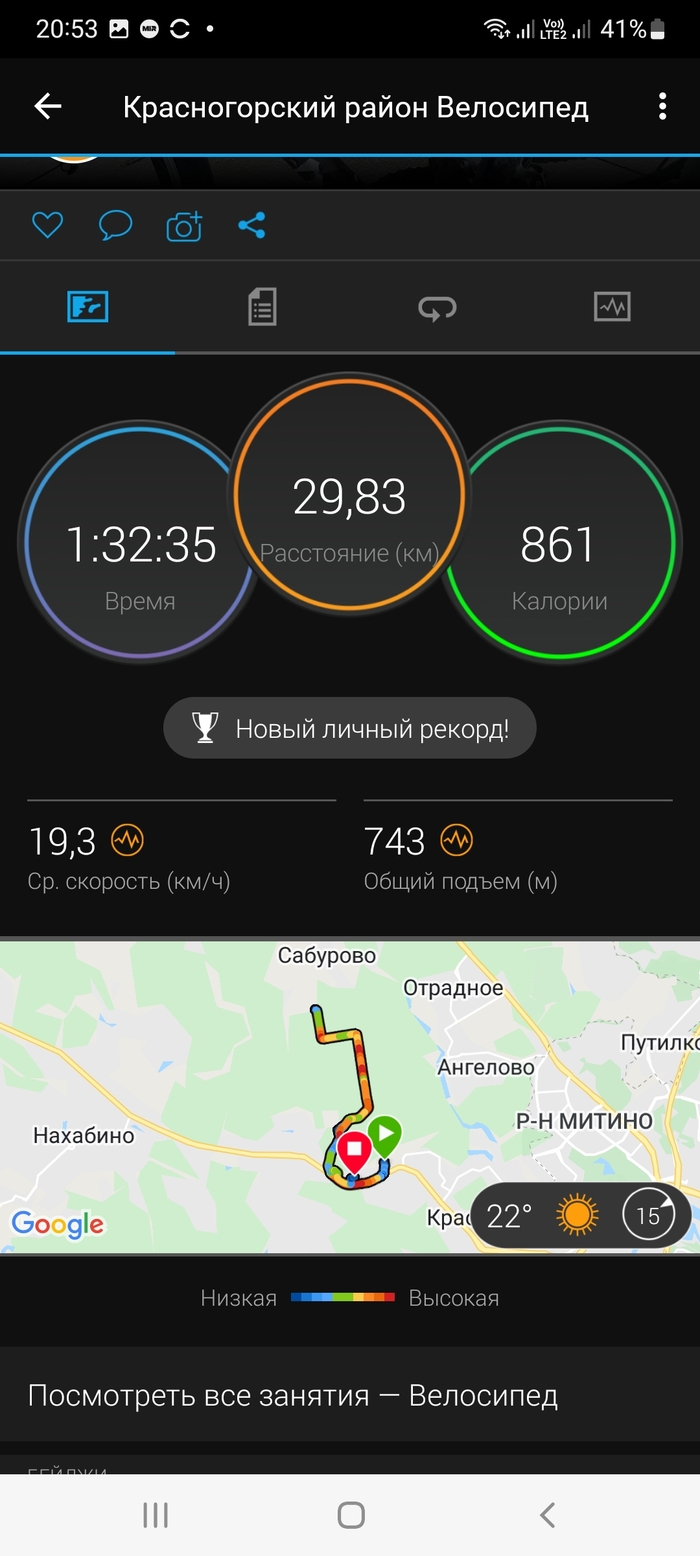Image resolution: width=700 pixels, height=1556 pixels.
Task: Share this activity
Action: tap(251, 226)
